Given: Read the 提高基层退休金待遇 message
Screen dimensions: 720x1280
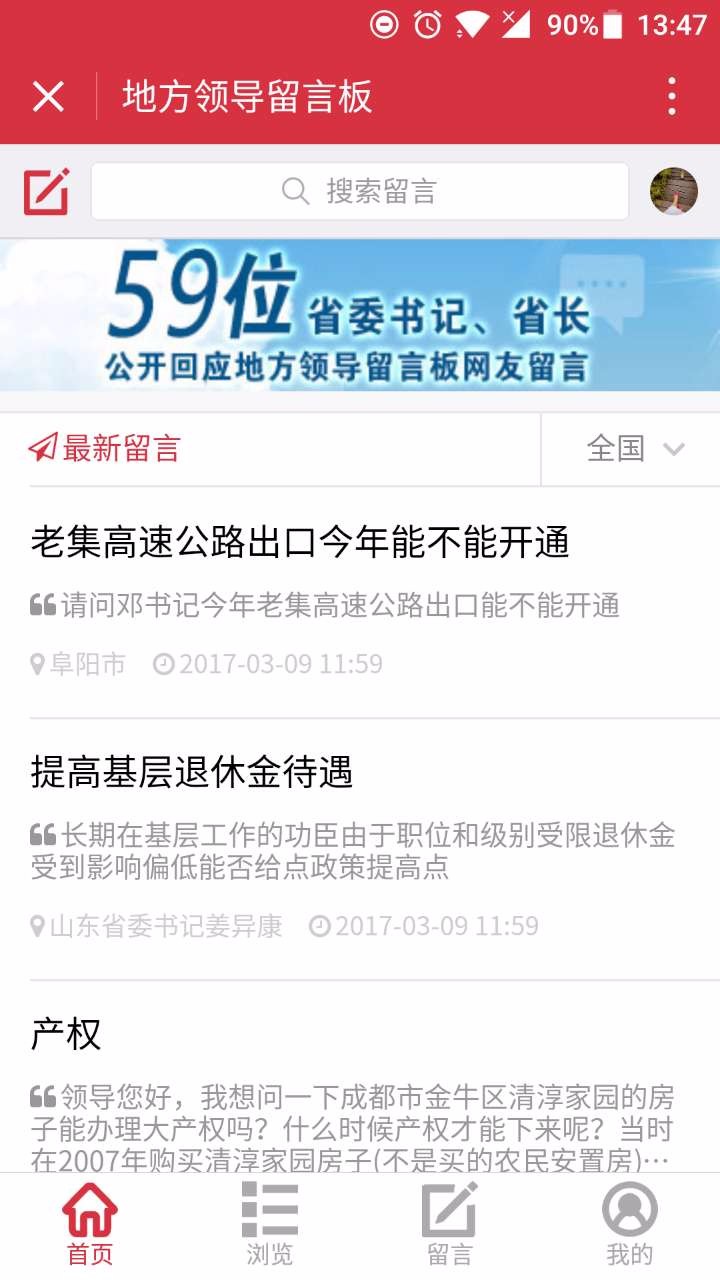Looking at the screenshot, I should [x=192, y=772].
